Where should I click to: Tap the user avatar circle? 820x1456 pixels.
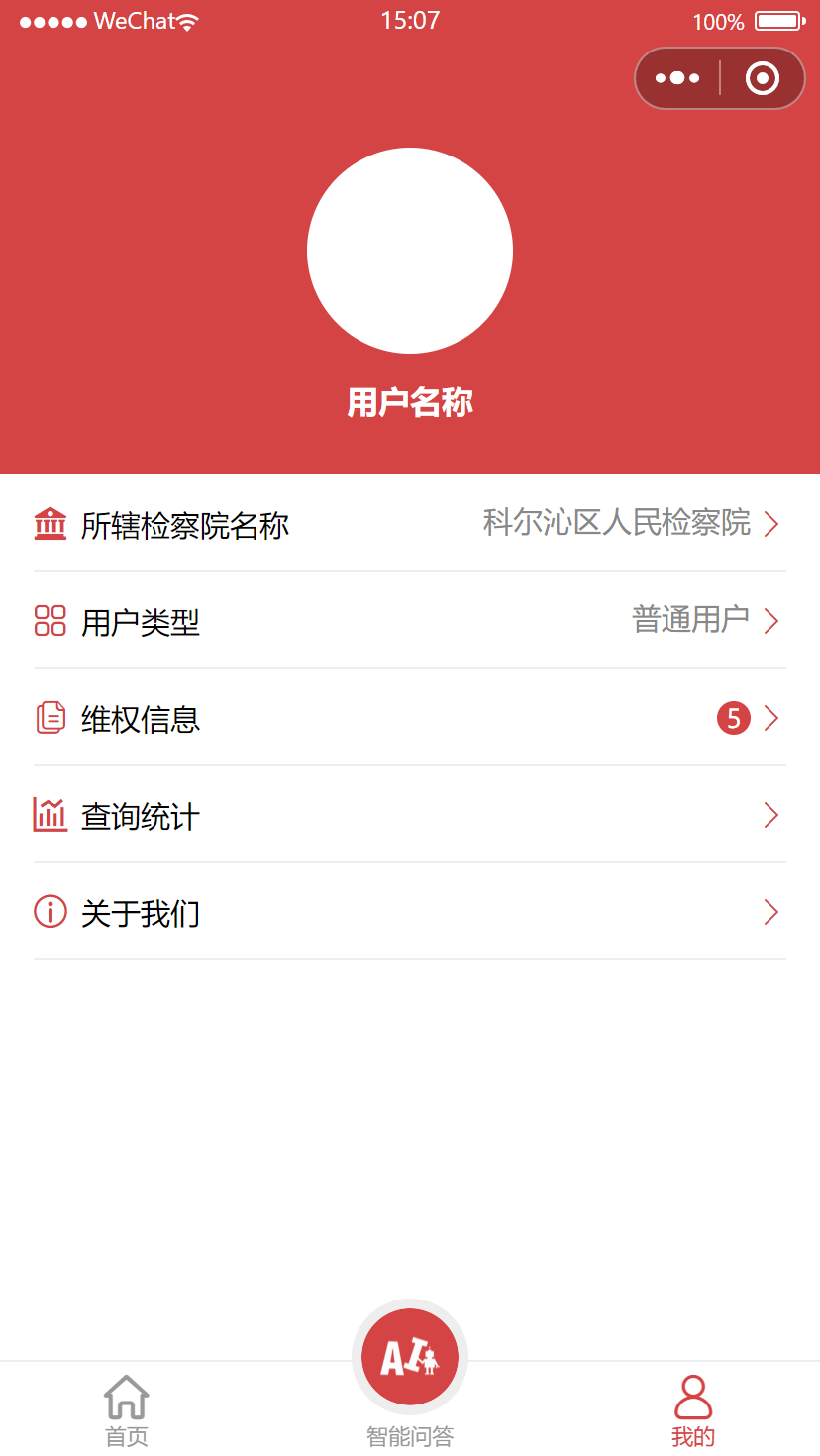[410, 251]
